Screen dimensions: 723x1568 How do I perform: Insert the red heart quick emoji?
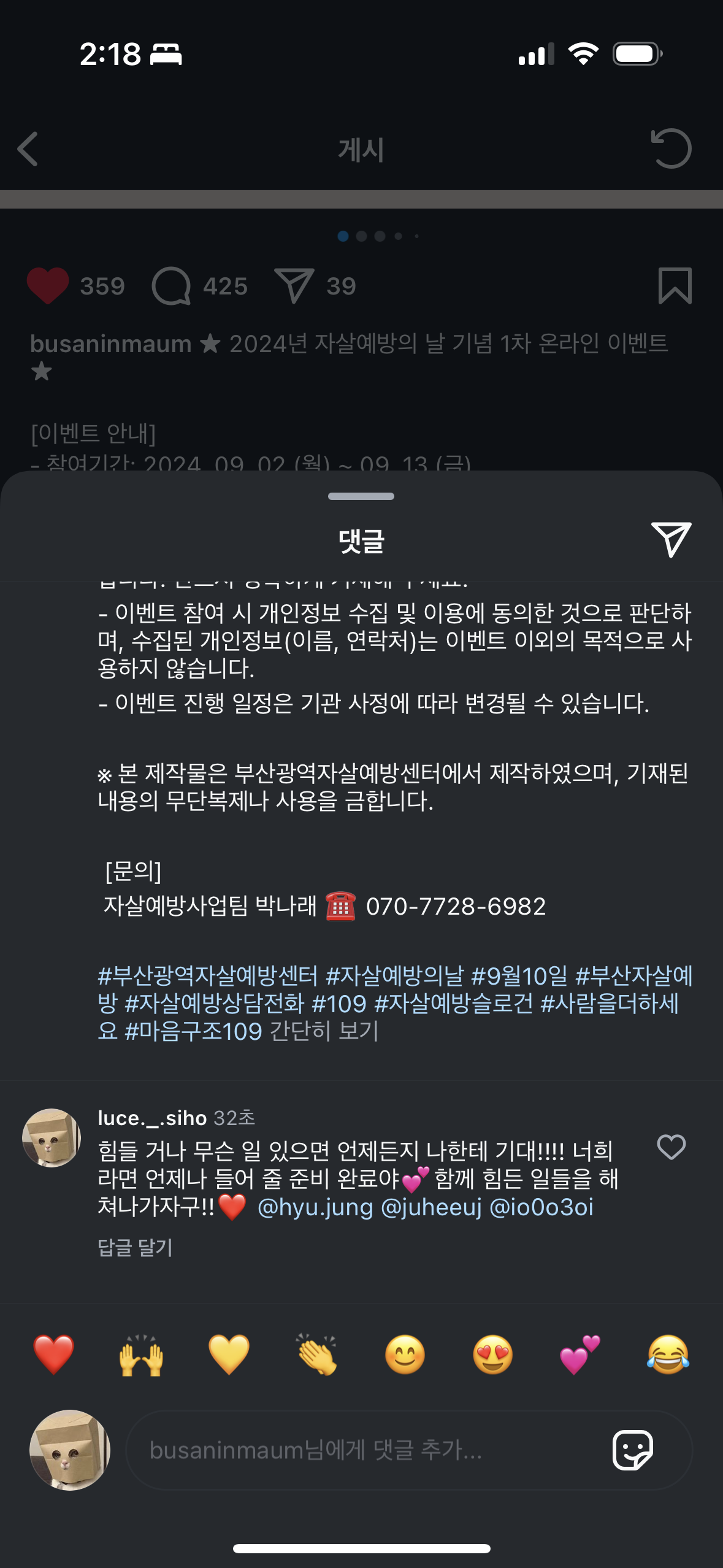coord(54,1355)
